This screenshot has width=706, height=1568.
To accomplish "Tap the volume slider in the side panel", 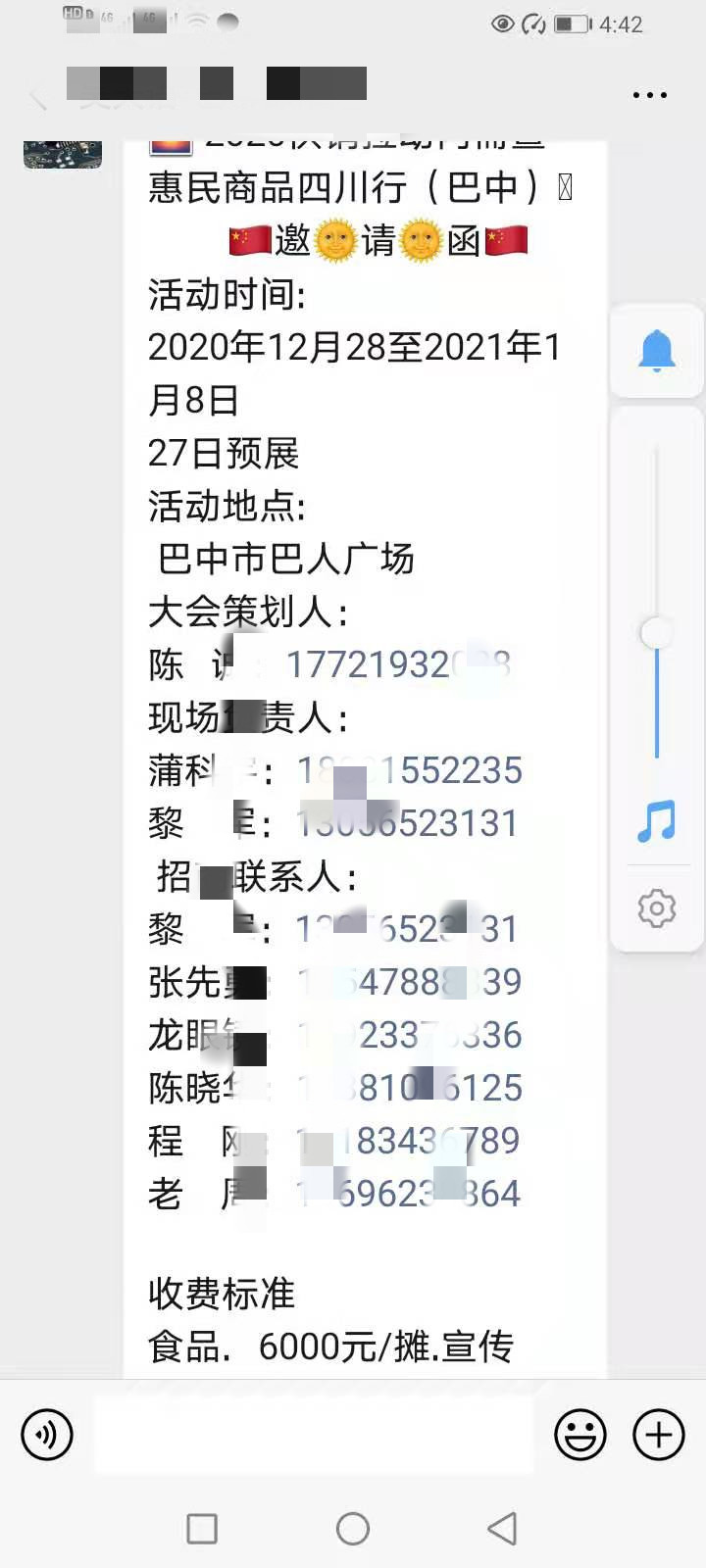I will click(x=656, y=633).
